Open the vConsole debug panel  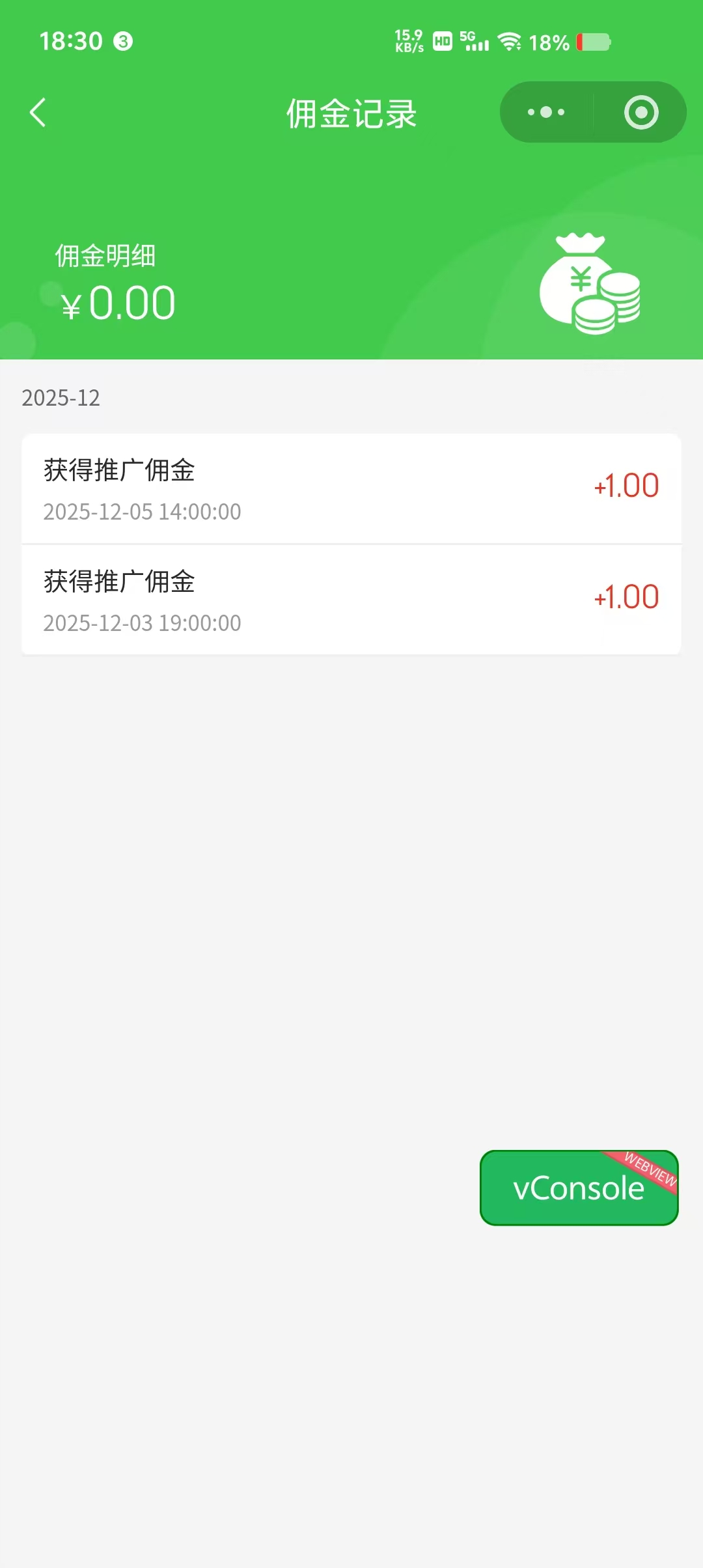(x=579, y=1188)
